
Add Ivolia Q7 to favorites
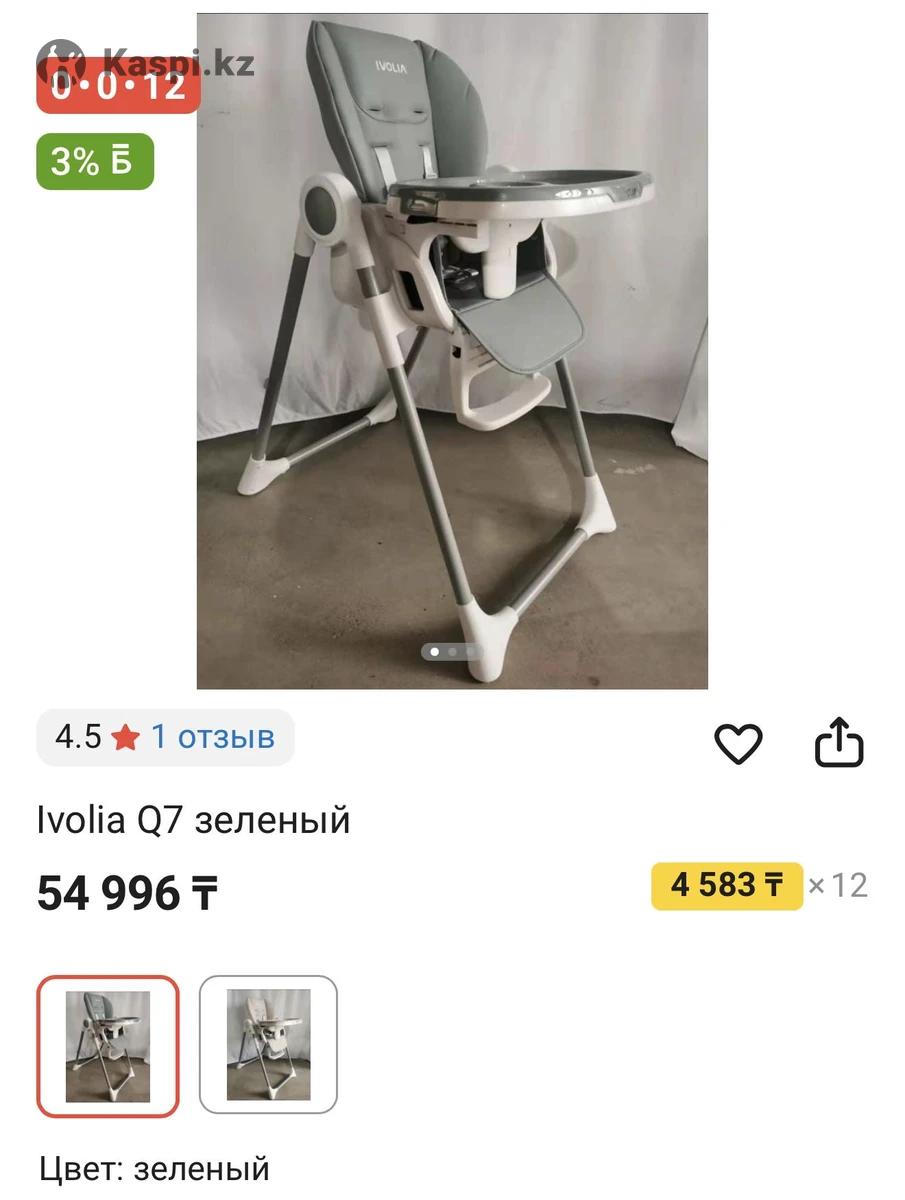pyautogui.click(x=738, y=744)
